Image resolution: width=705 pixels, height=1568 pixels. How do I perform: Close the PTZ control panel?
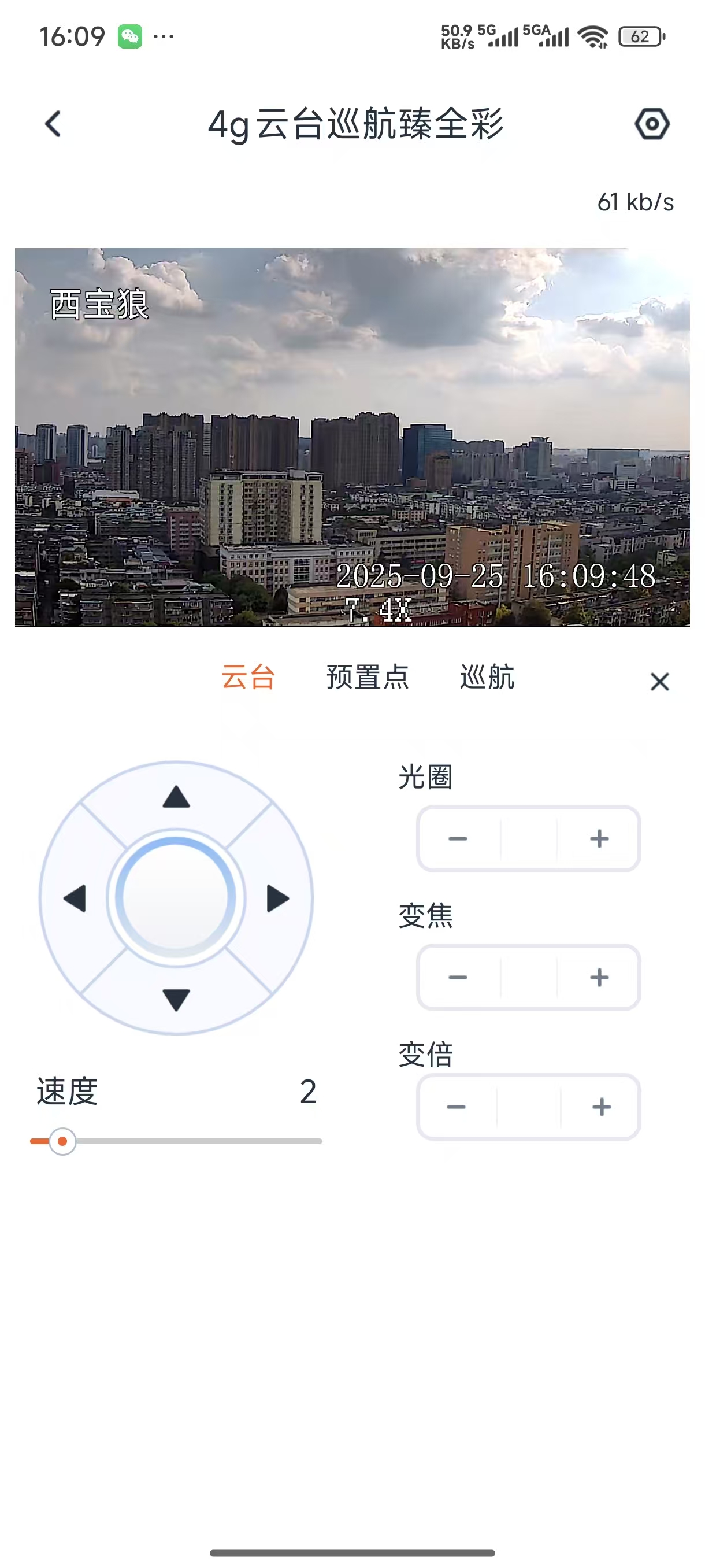click(x=659, y=682)
